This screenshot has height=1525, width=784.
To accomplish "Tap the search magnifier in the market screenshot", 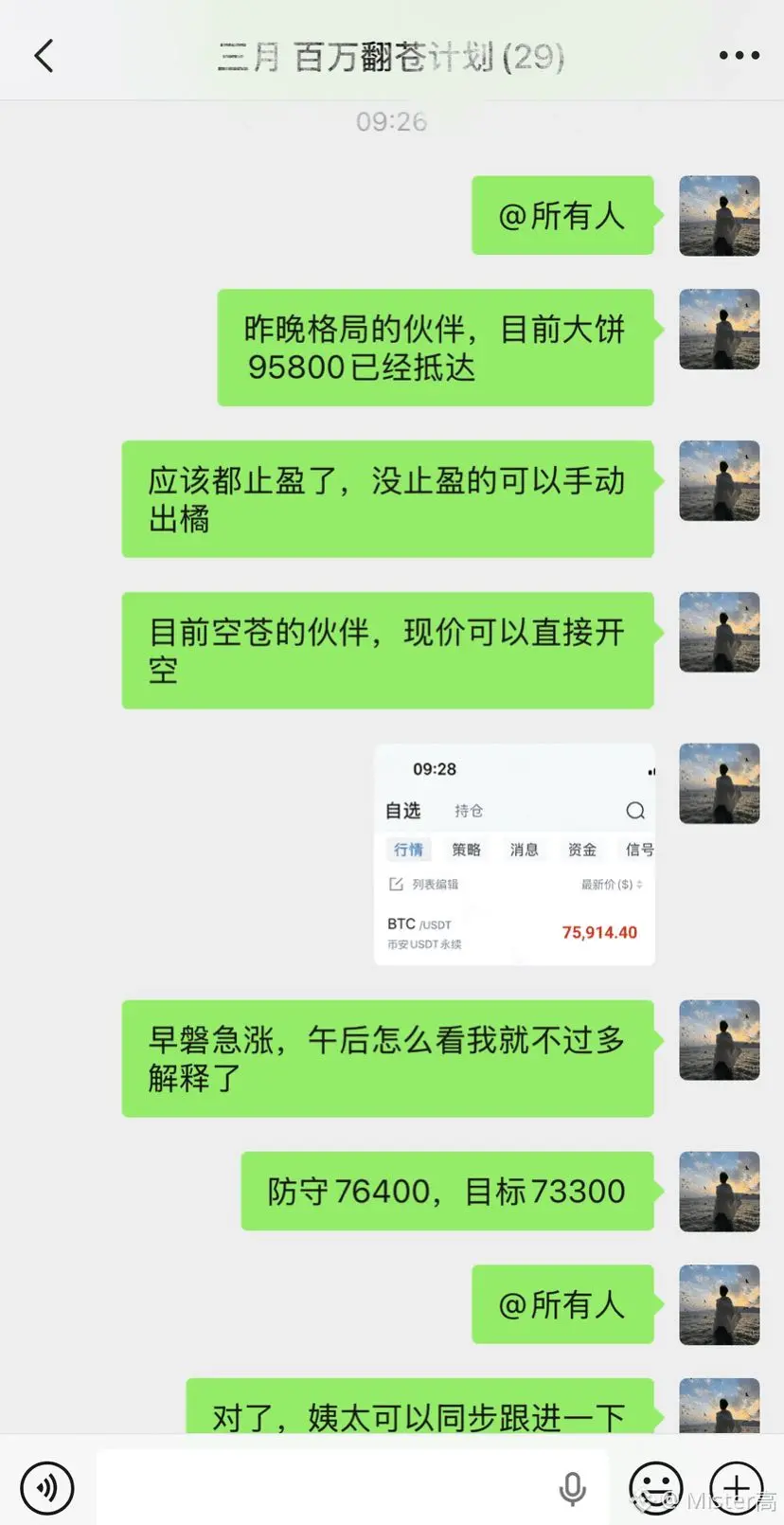I will tap(634, 811).
